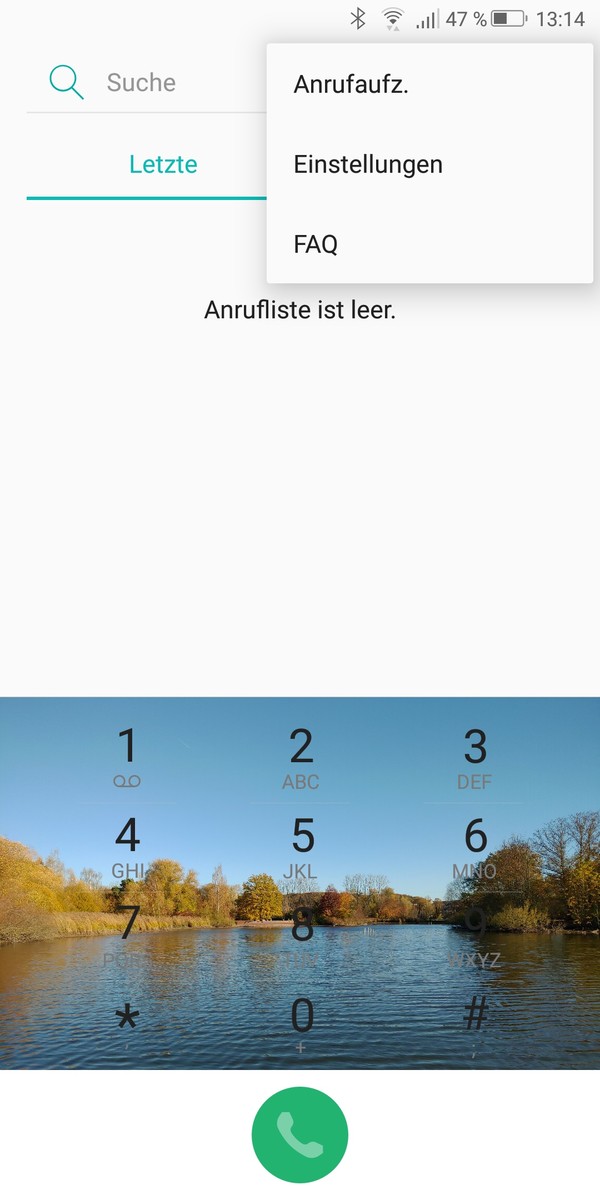
Task: Start a call with the green phone button
Action: (x=300, y=1135)
